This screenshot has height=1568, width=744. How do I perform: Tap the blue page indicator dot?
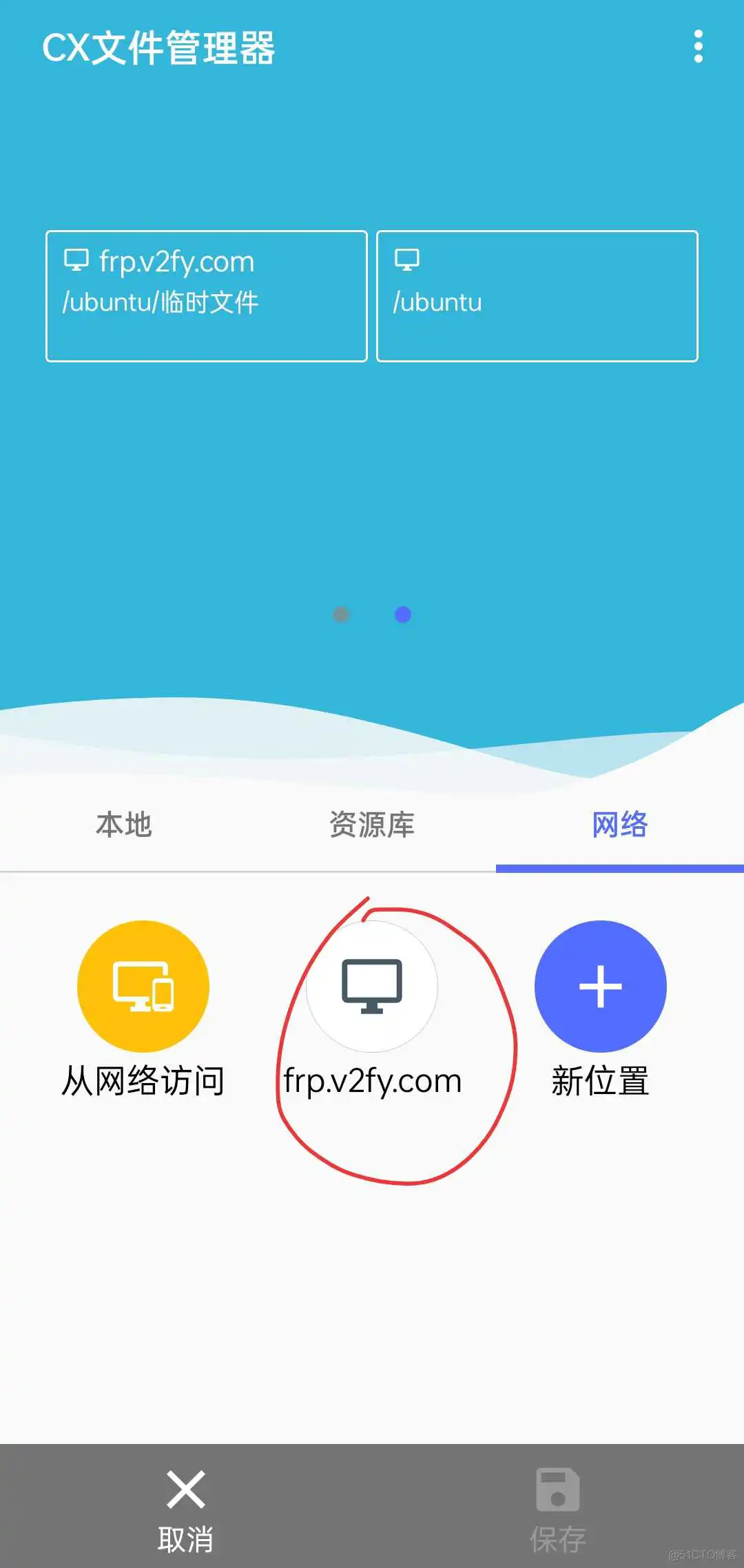403,615
